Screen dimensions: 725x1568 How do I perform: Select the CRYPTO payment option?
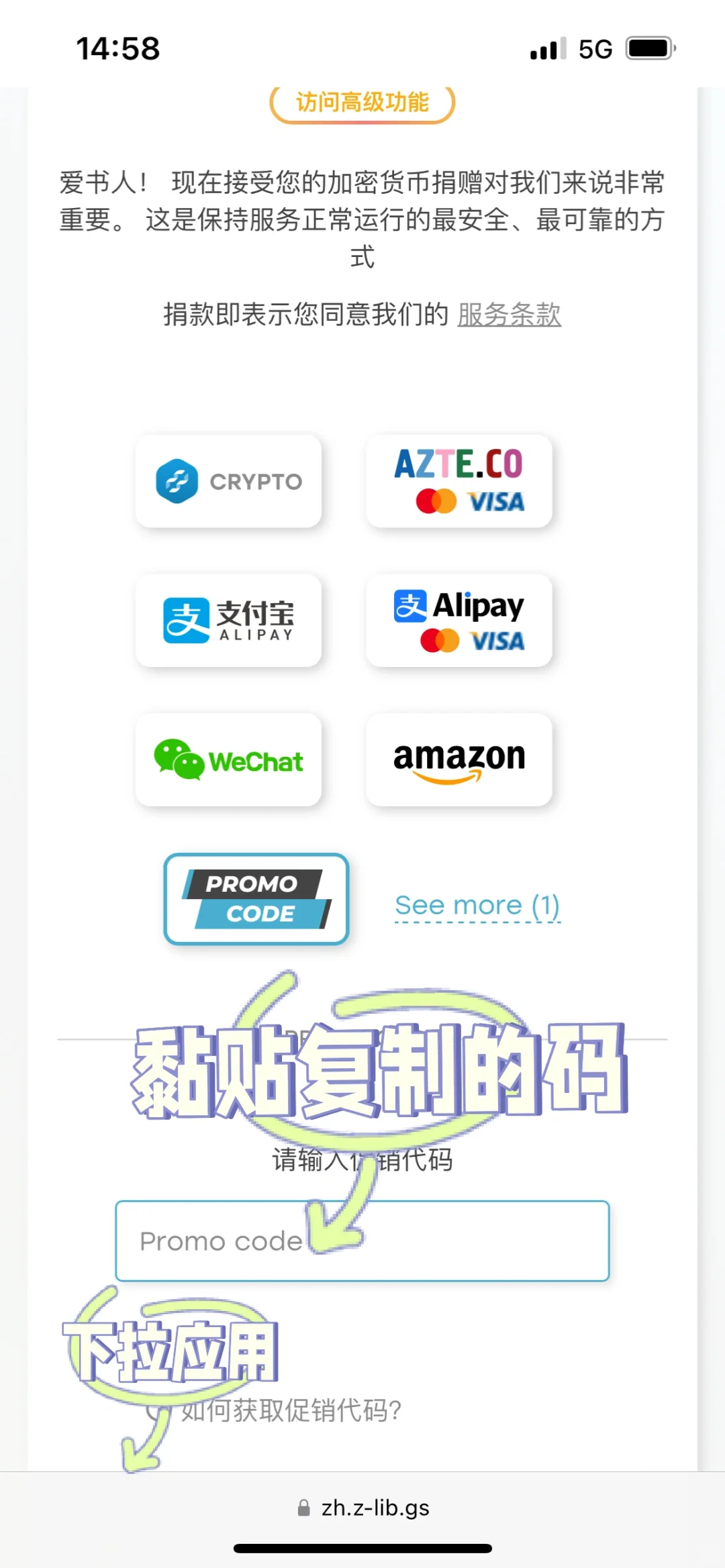click(228, 481)
